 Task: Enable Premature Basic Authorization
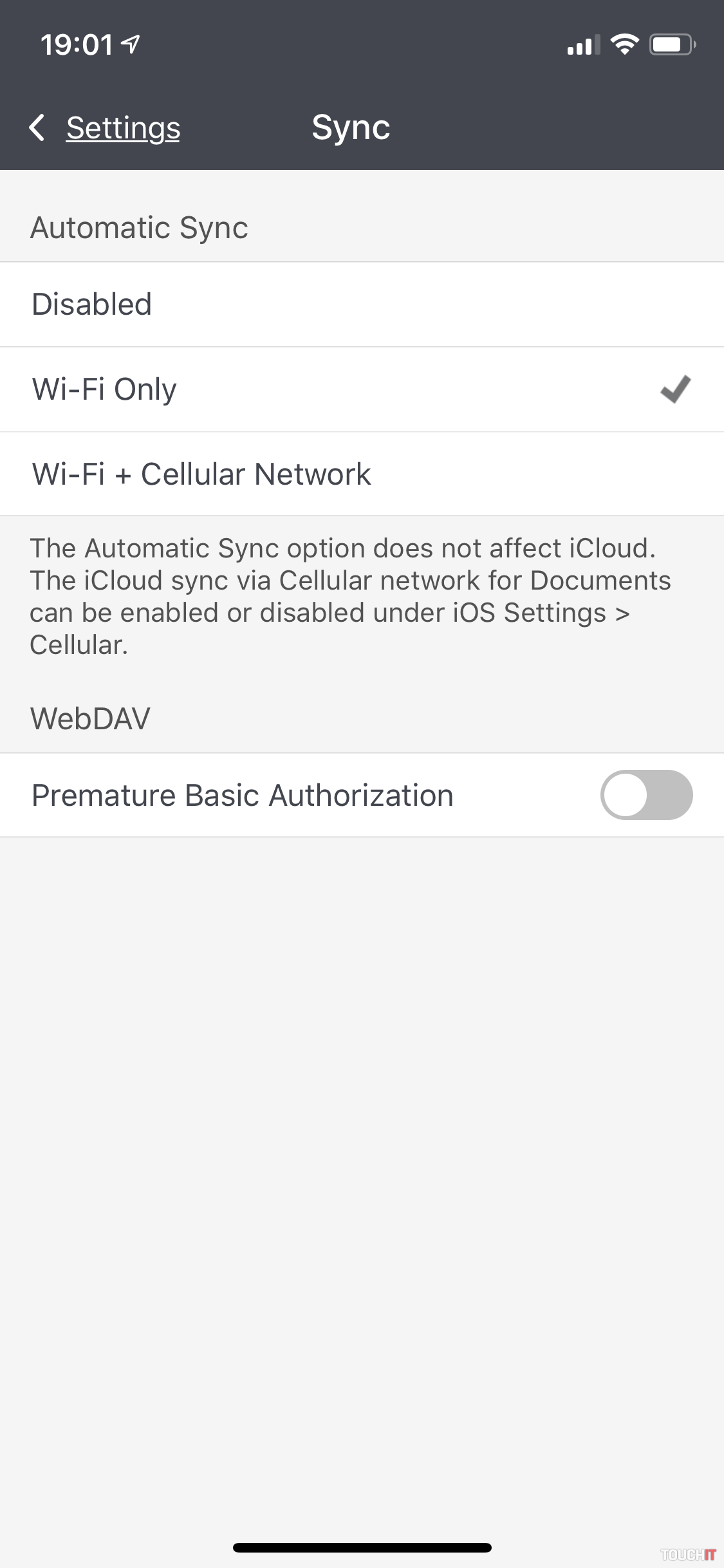(645, 795)
